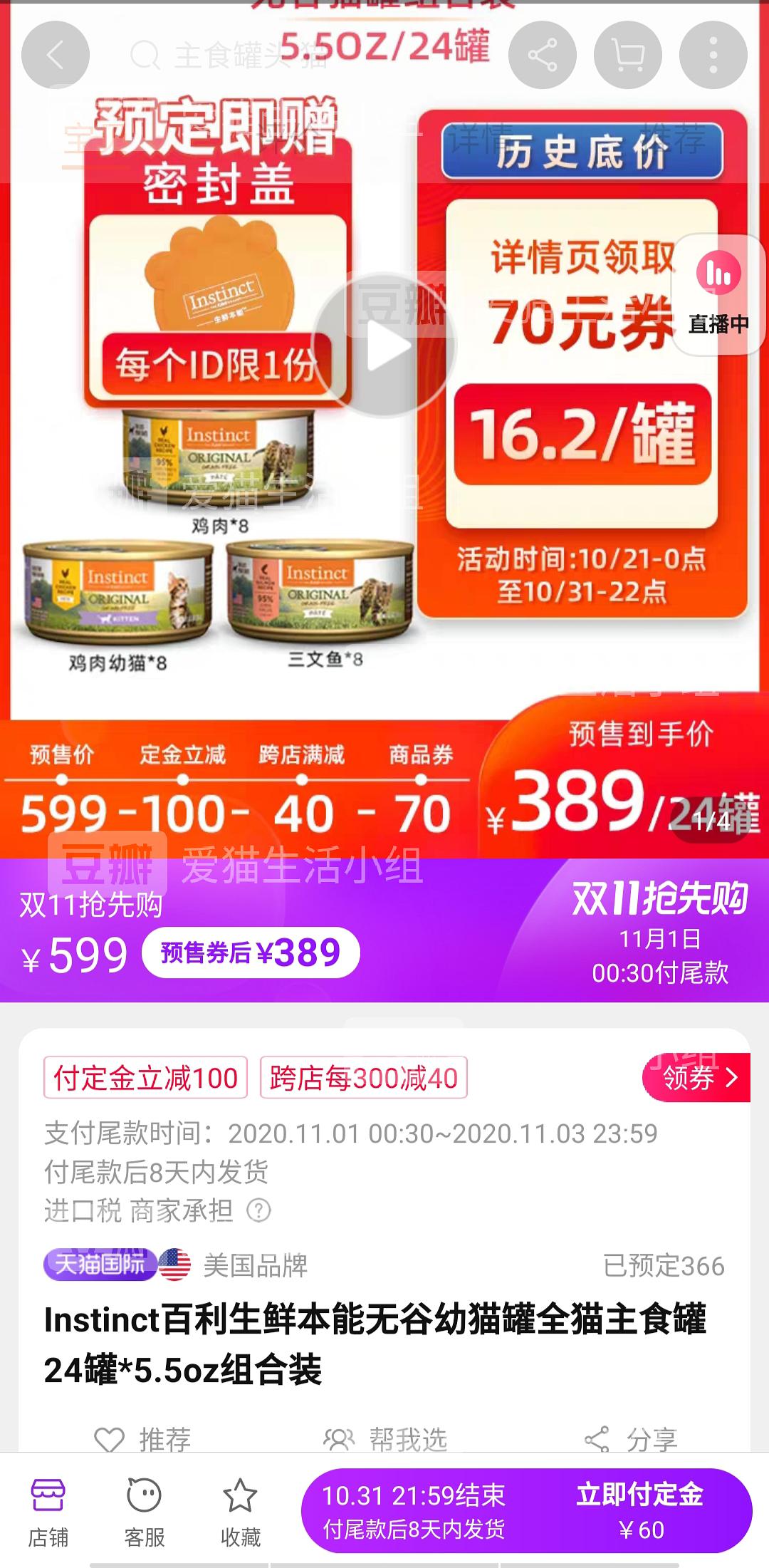This screenshot has width=769, height=1568.
Task: Tap 领券 to claim coupons
Action: click(x=698, y=1078)
